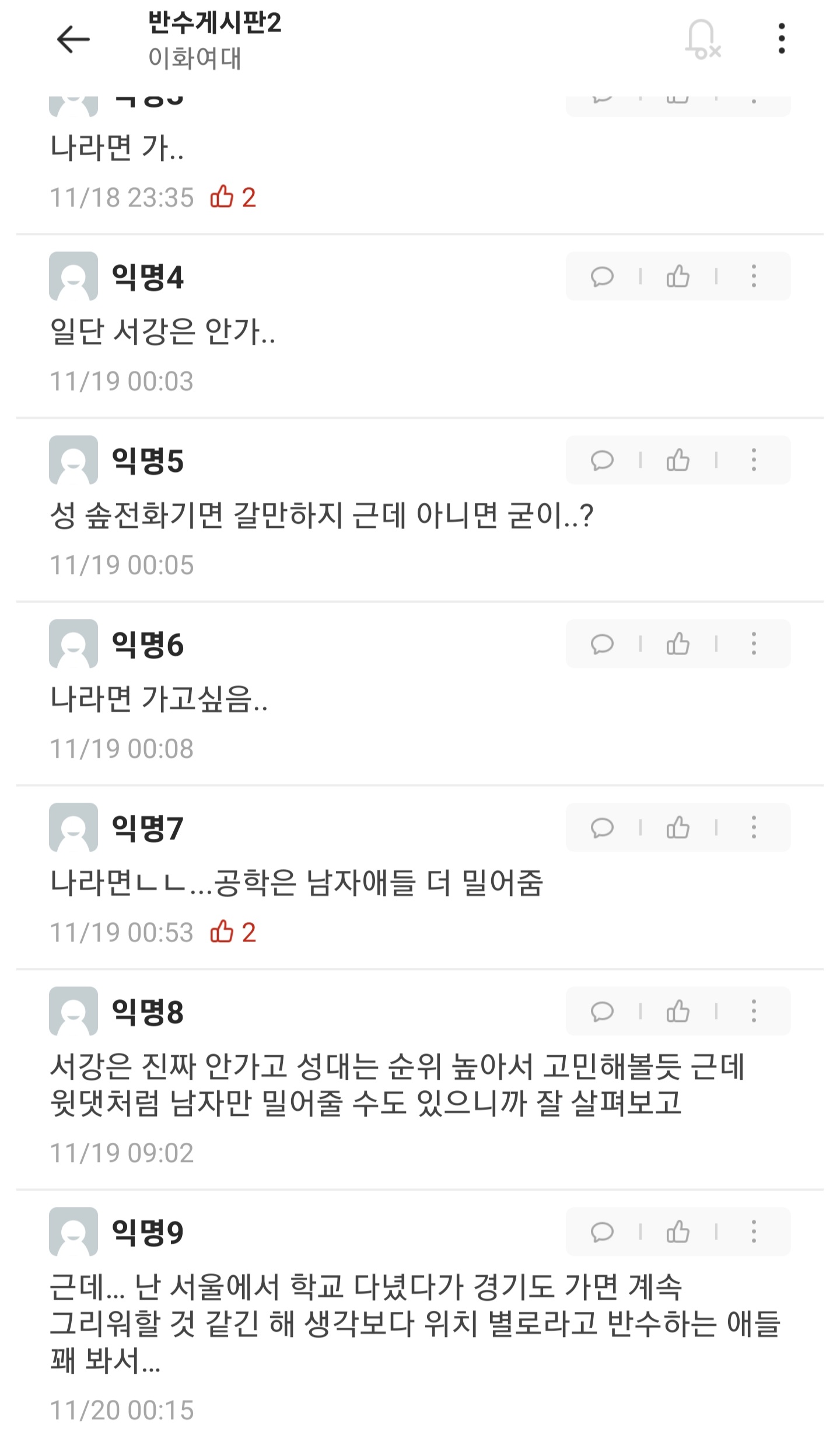
Task: Open more options for 익명9's comment
Action: click(754, 1232)
